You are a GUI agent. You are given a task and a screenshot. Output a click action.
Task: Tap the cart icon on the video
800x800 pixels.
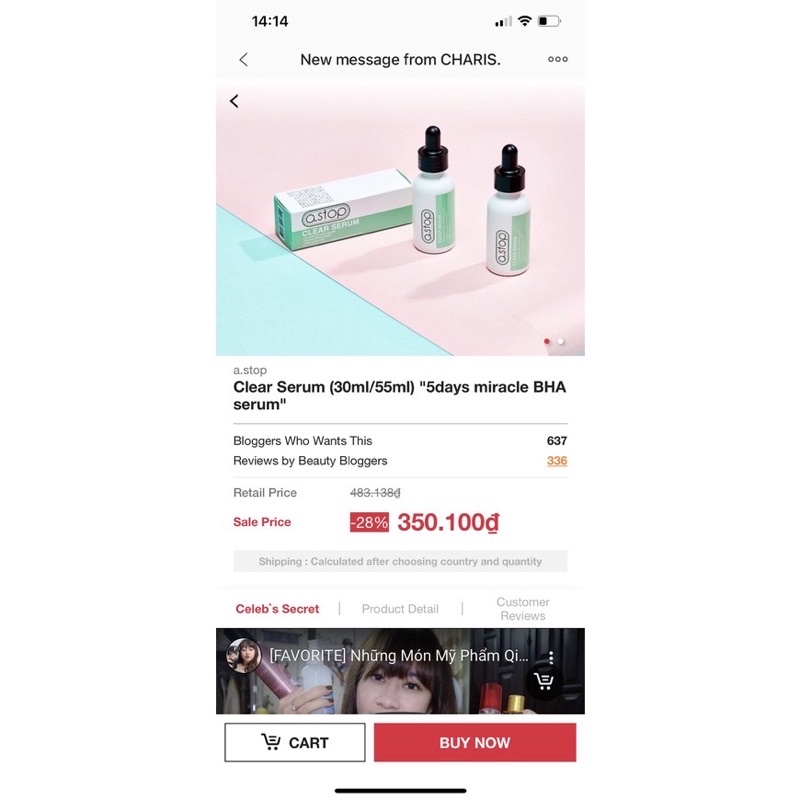pos(544,681)
